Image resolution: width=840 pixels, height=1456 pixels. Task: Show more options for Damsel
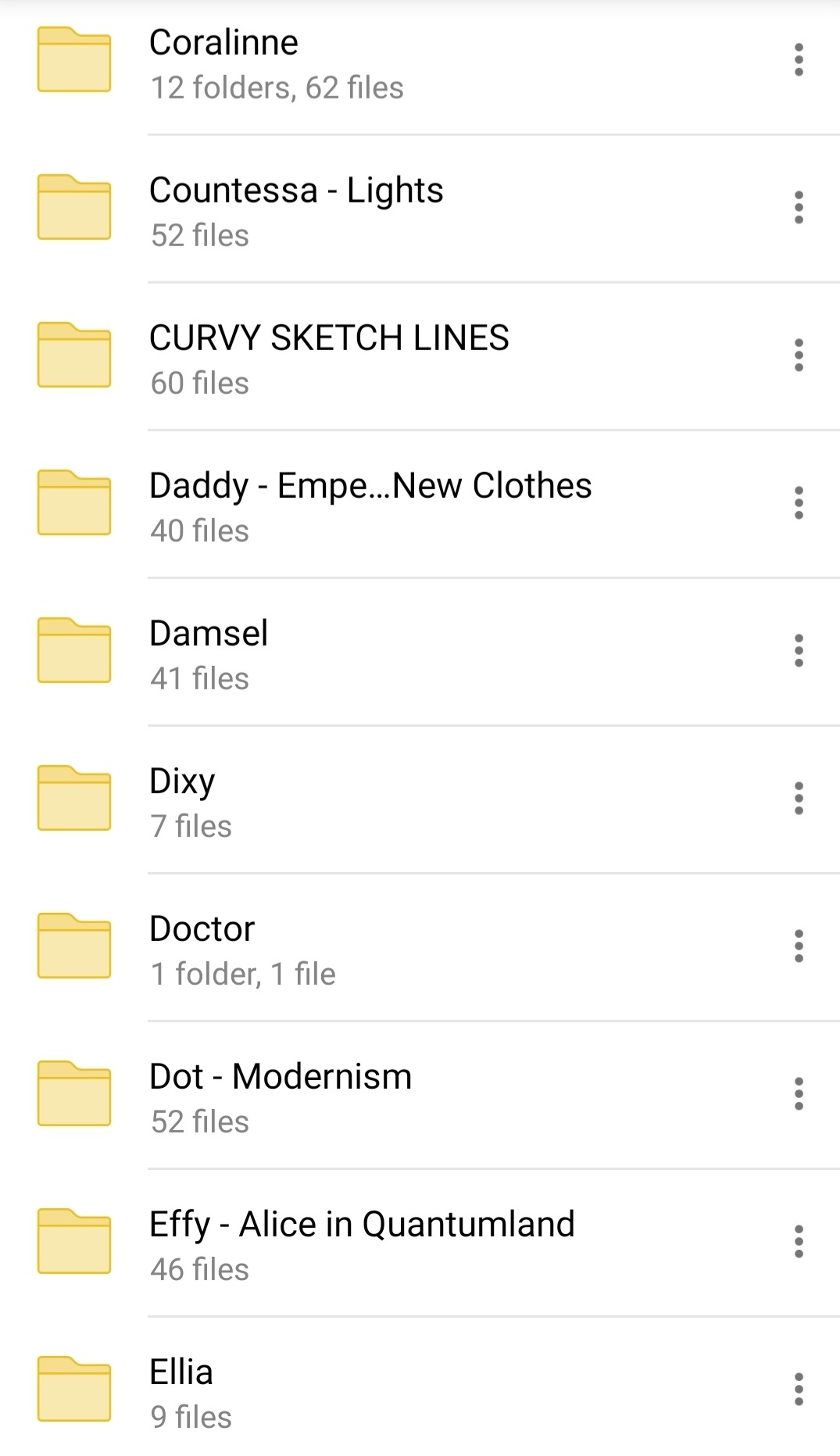[x=798, y=651]
